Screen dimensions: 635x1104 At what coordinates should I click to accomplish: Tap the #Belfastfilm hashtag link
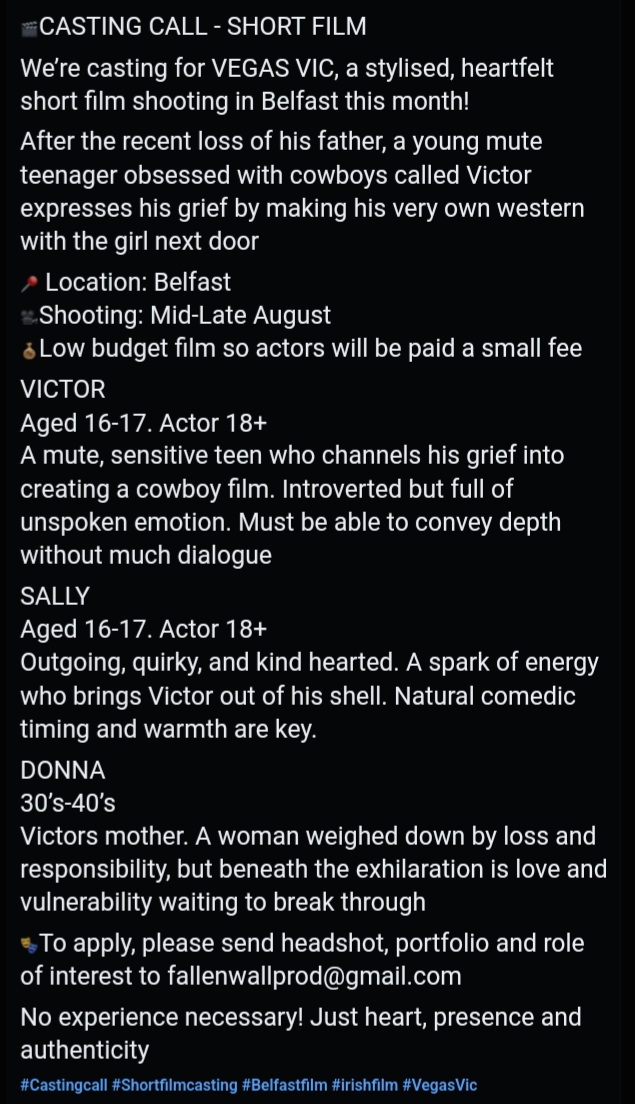pyautogui.click(x=284, y=1085)
